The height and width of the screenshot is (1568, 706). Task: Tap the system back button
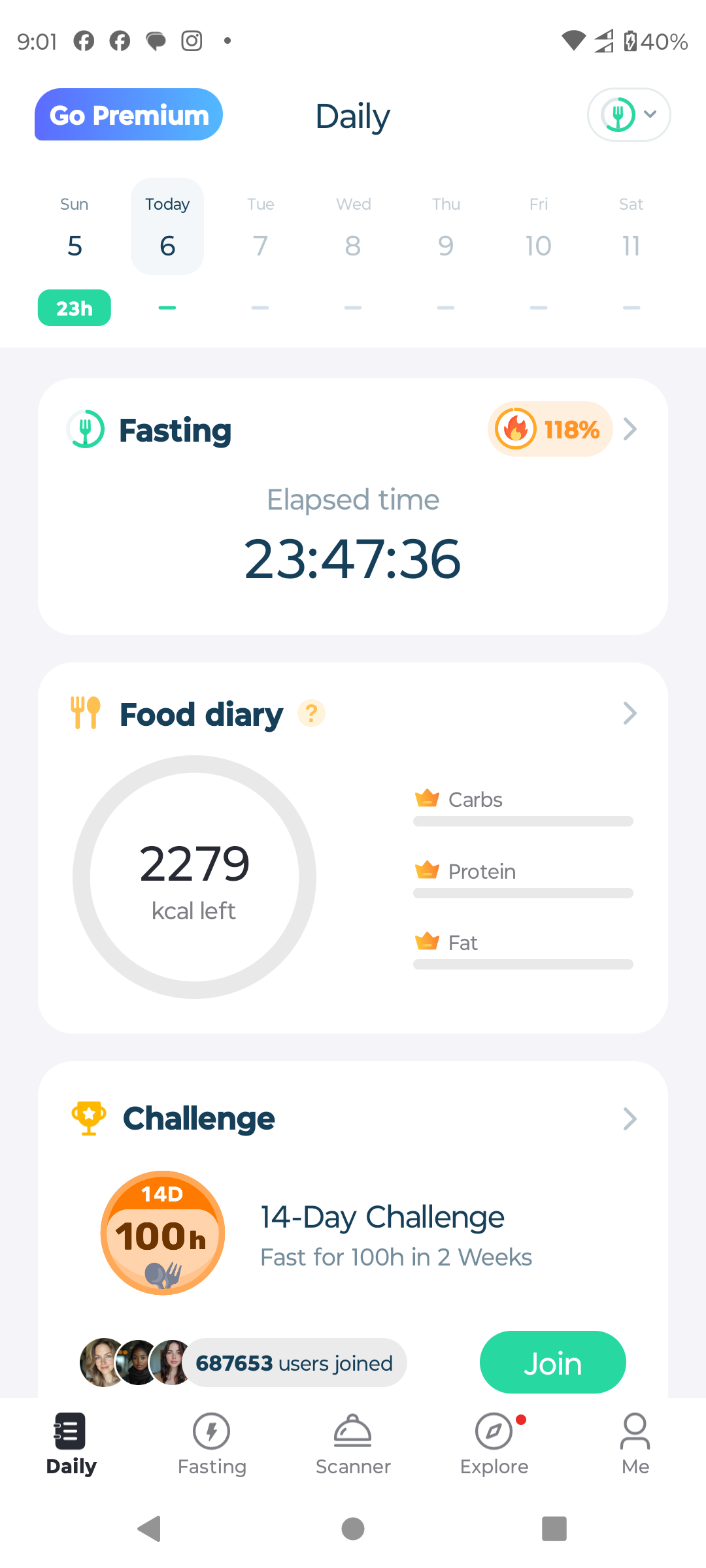point(150,1529)
